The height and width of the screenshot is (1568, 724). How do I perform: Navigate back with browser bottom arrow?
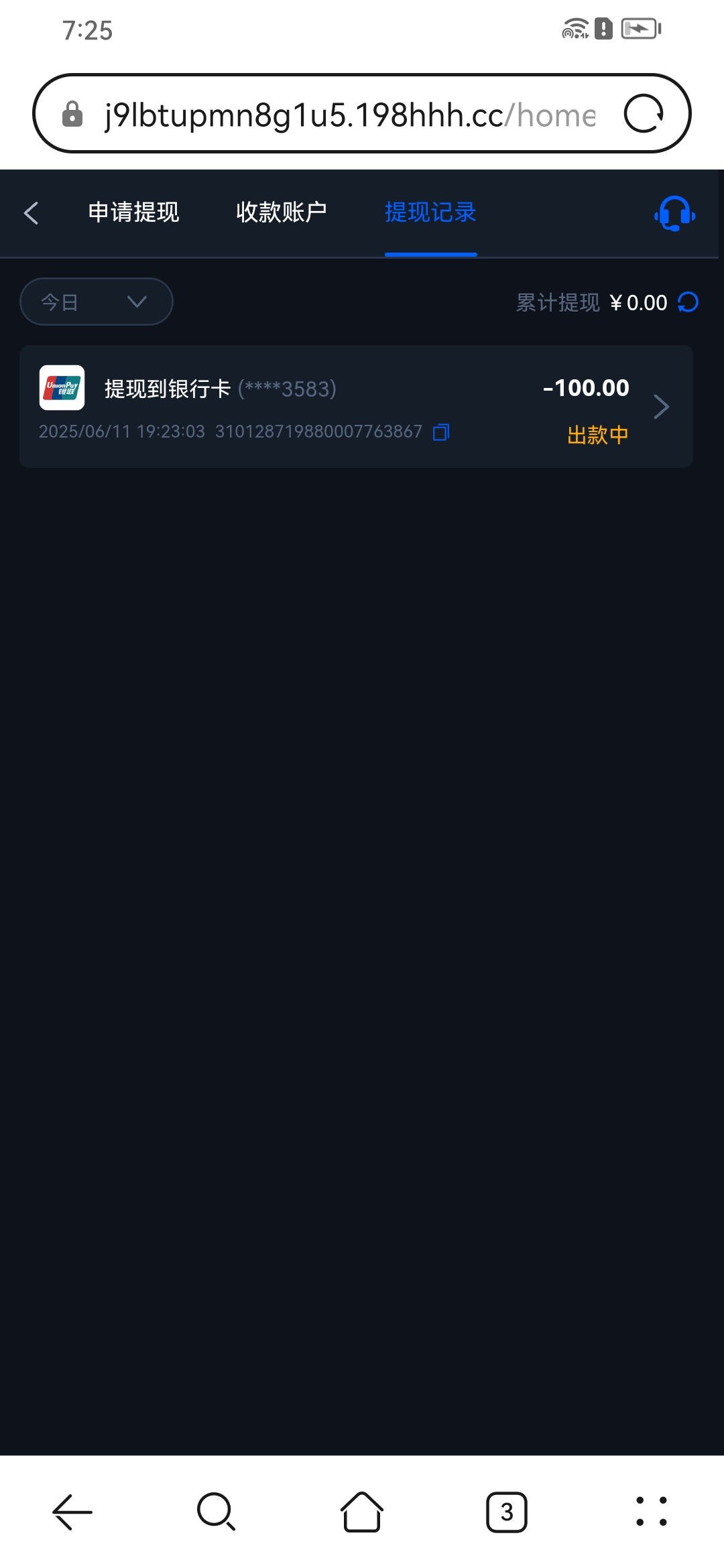coord(72,1512)
